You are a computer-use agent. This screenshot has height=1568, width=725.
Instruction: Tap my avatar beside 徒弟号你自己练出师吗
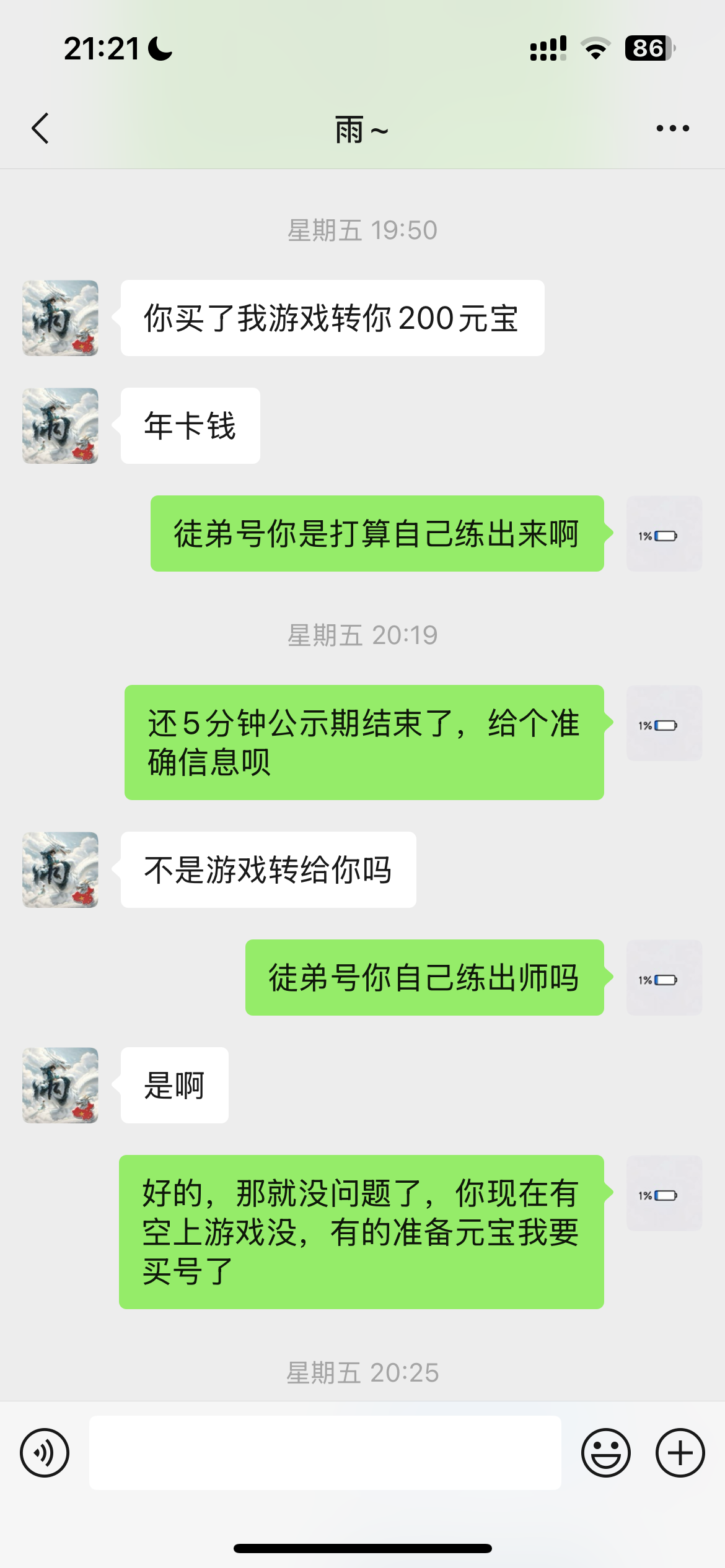[664, 977]
